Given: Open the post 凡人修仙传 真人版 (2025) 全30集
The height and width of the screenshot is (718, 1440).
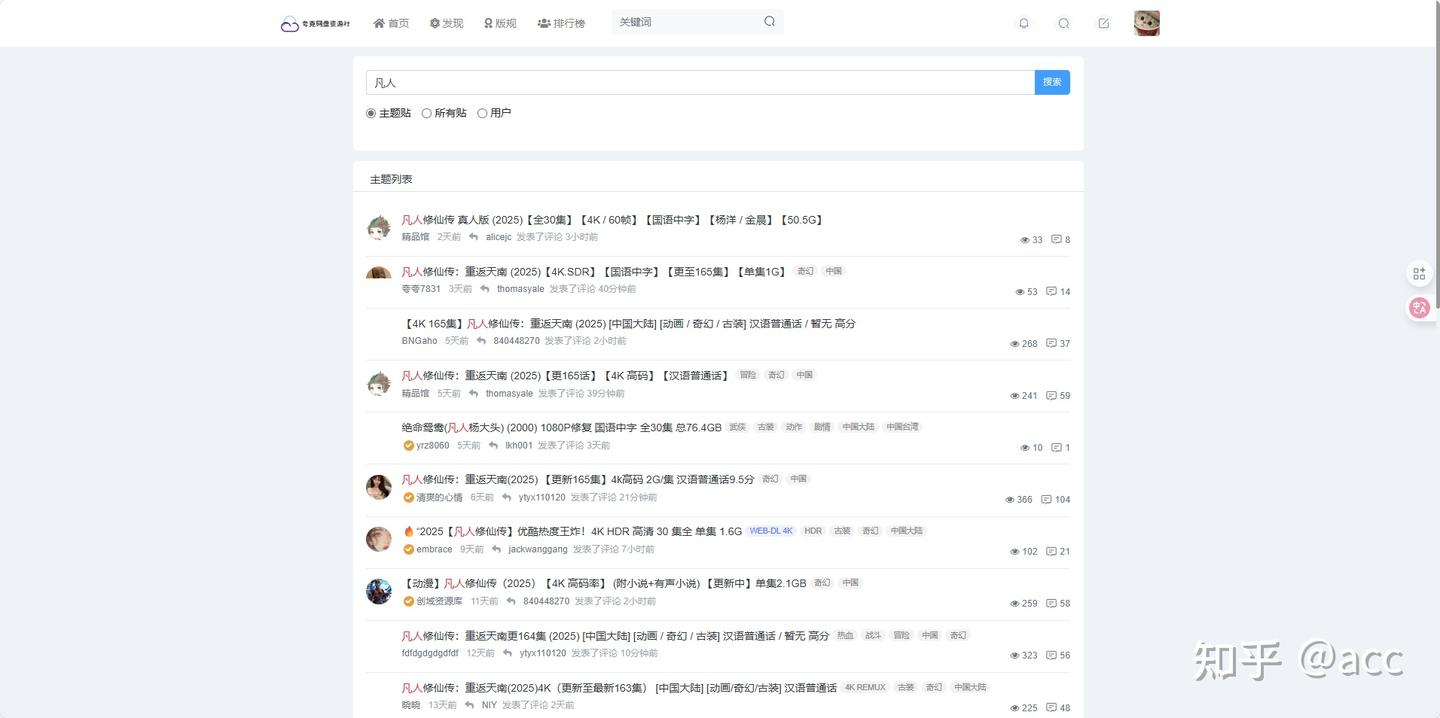Looking at the screenshot, I should pos(612,220).
